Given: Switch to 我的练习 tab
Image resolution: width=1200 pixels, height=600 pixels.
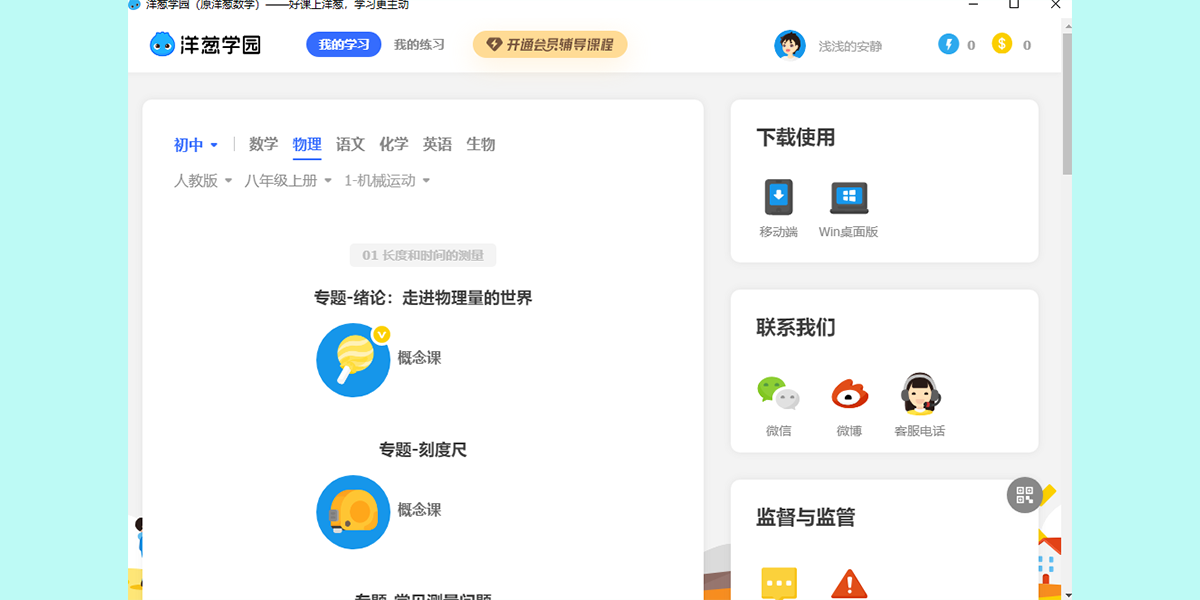Looking at the screenshot, I should (x=419, y=45).
